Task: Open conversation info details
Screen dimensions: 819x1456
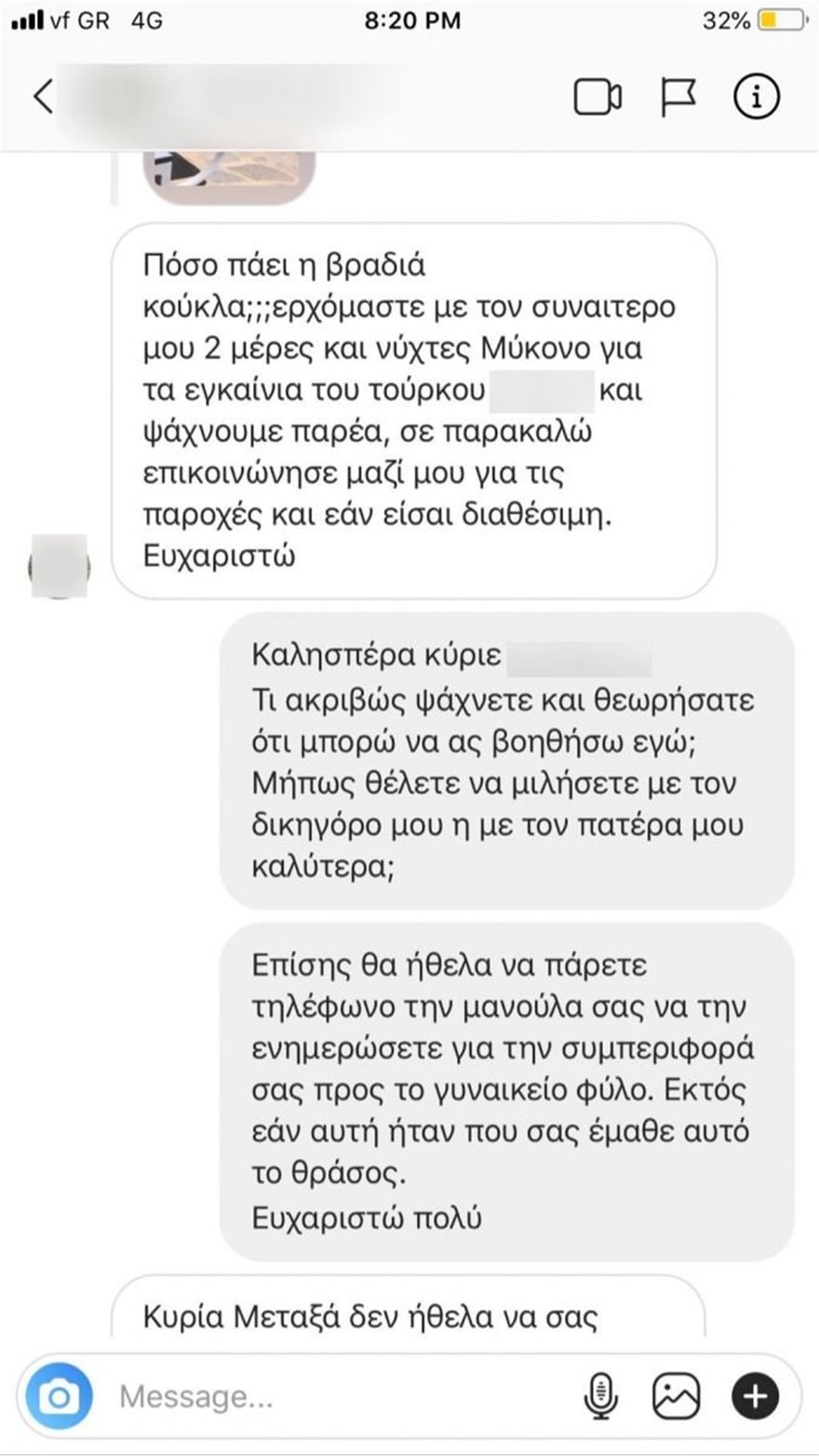Action: 756,97
